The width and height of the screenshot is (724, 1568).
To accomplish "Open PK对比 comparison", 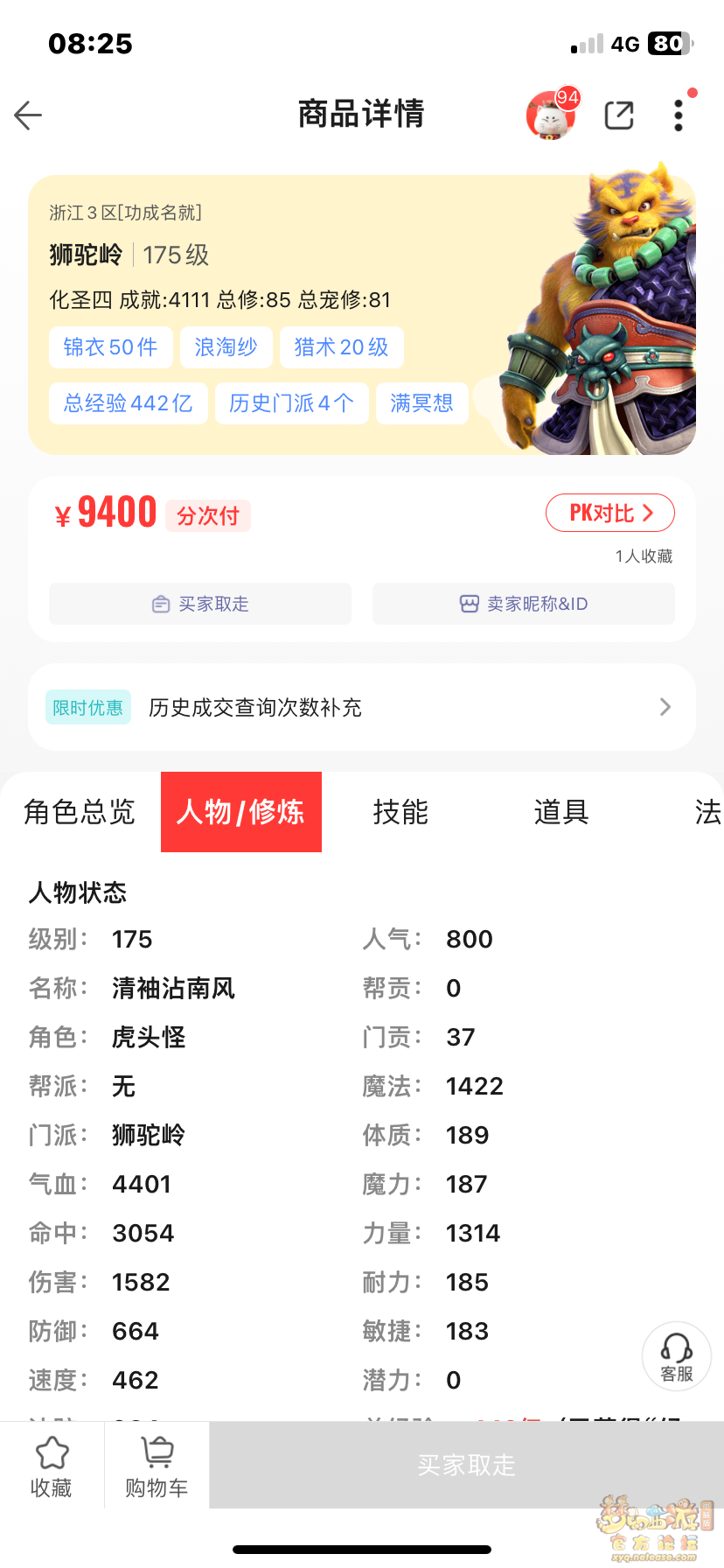I will (610, 513).
